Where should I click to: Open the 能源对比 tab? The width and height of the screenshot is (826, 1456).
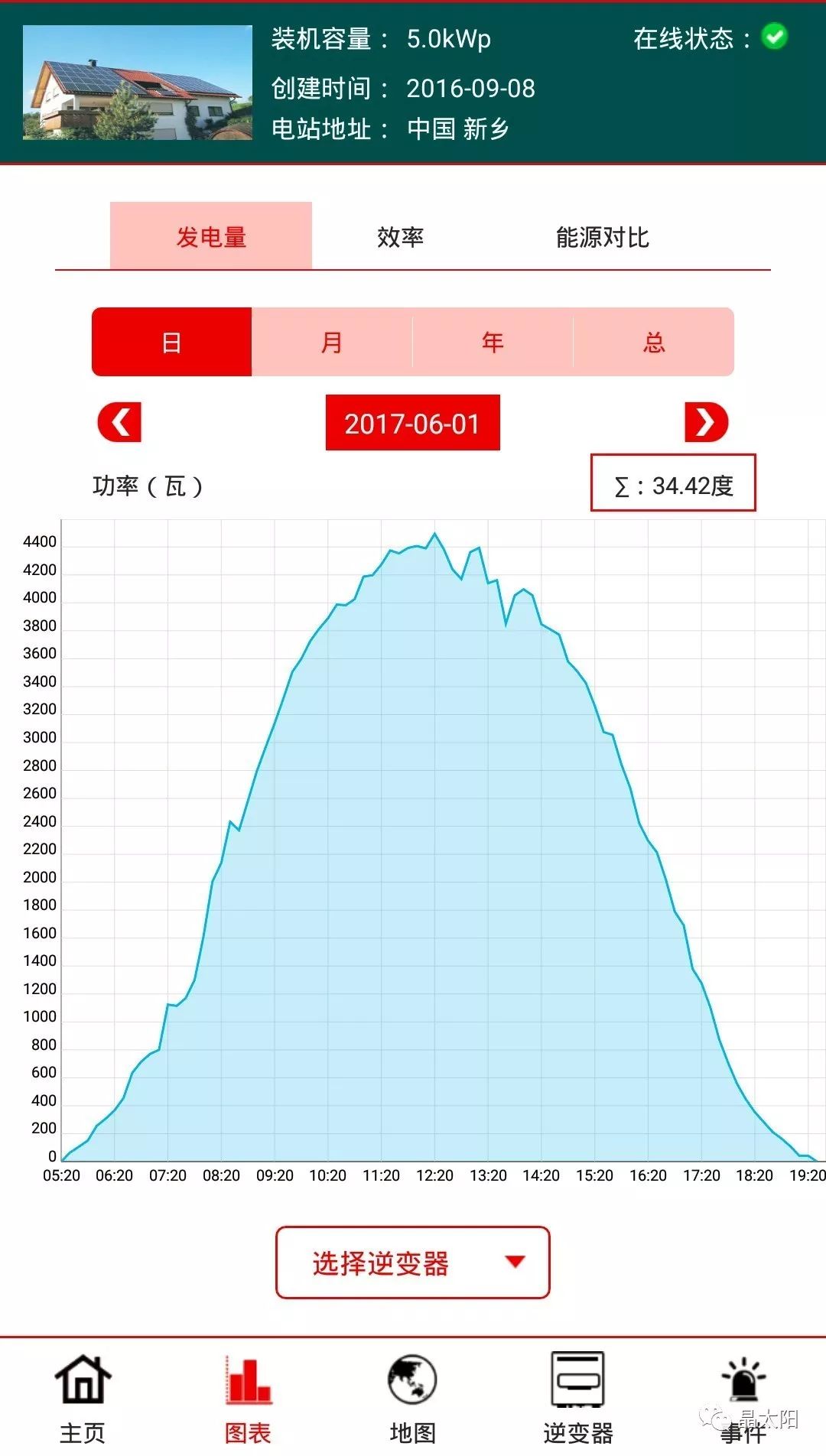(603, 237)
